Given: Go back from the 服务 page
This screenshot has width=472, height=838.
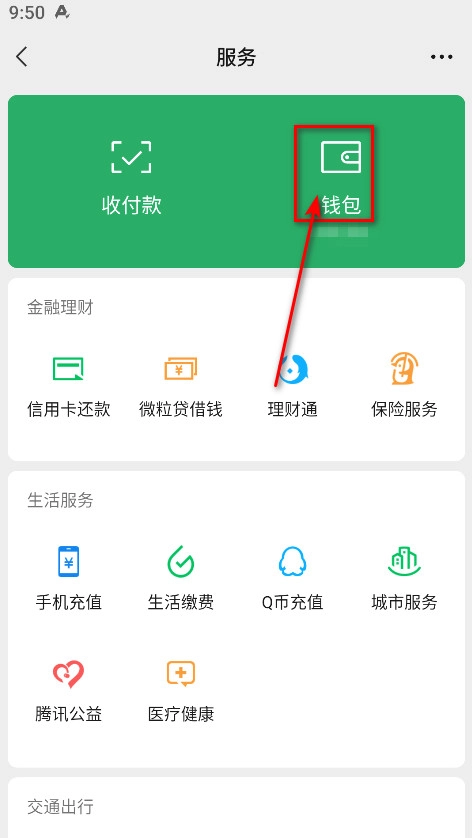Looking at the screenshot, I should (x=22, y=57).
